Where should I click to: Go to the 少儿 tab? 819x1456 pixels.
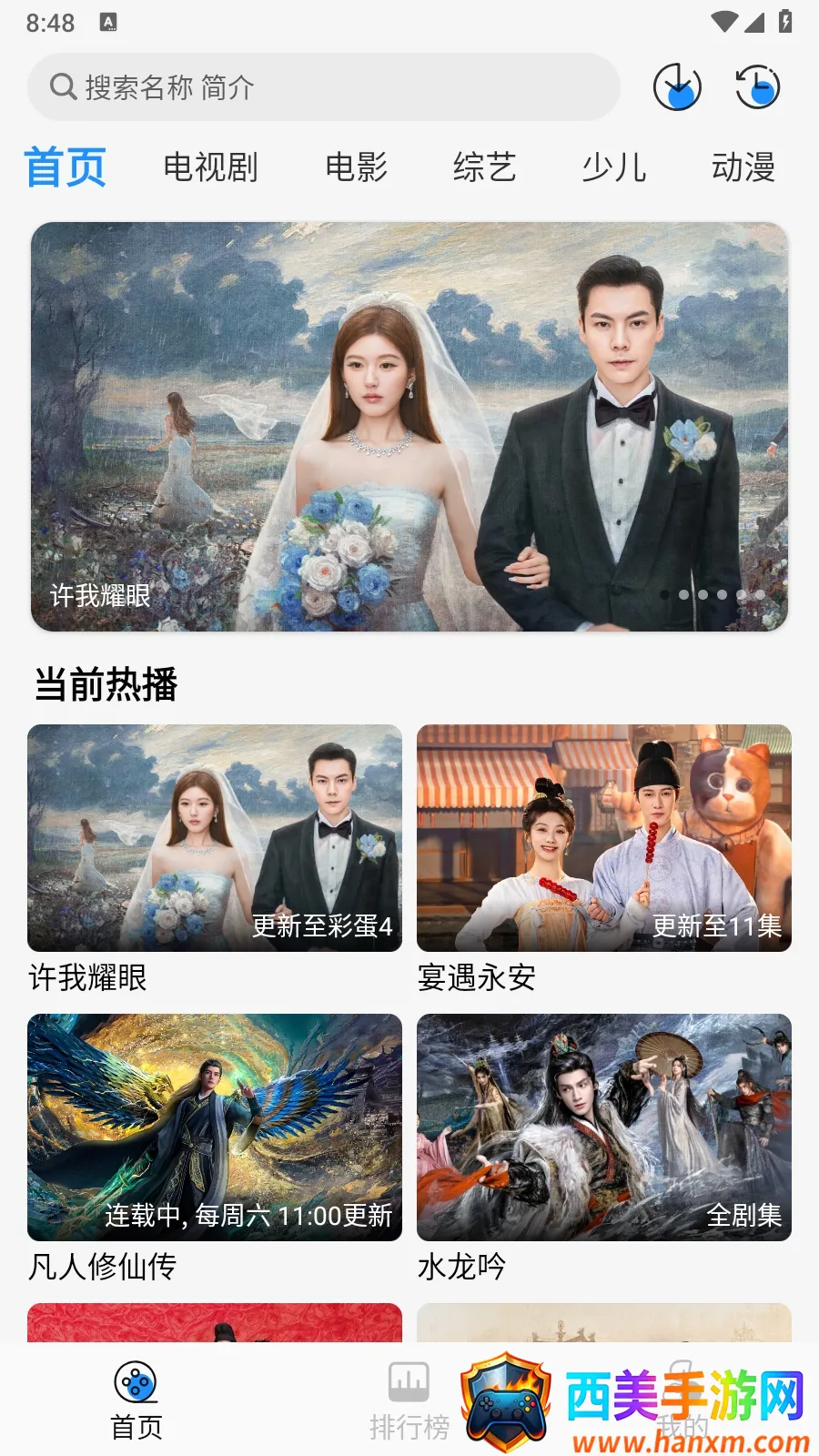[x=613, y=167]
